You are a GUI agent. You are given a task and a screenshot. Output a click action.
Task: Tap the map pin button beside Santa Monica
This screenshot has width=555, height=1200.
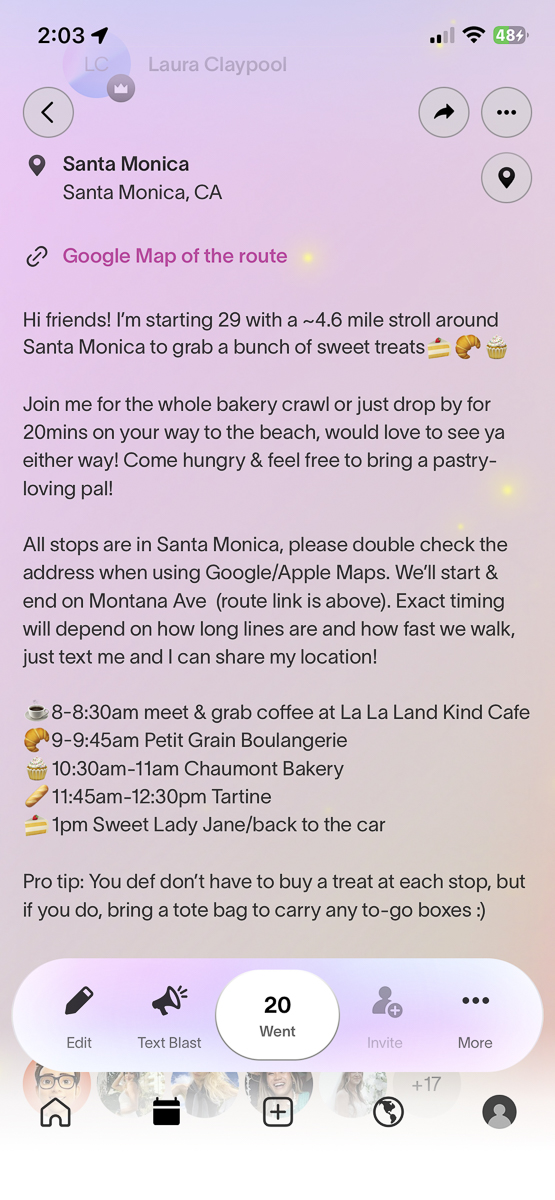coord(507,178)
